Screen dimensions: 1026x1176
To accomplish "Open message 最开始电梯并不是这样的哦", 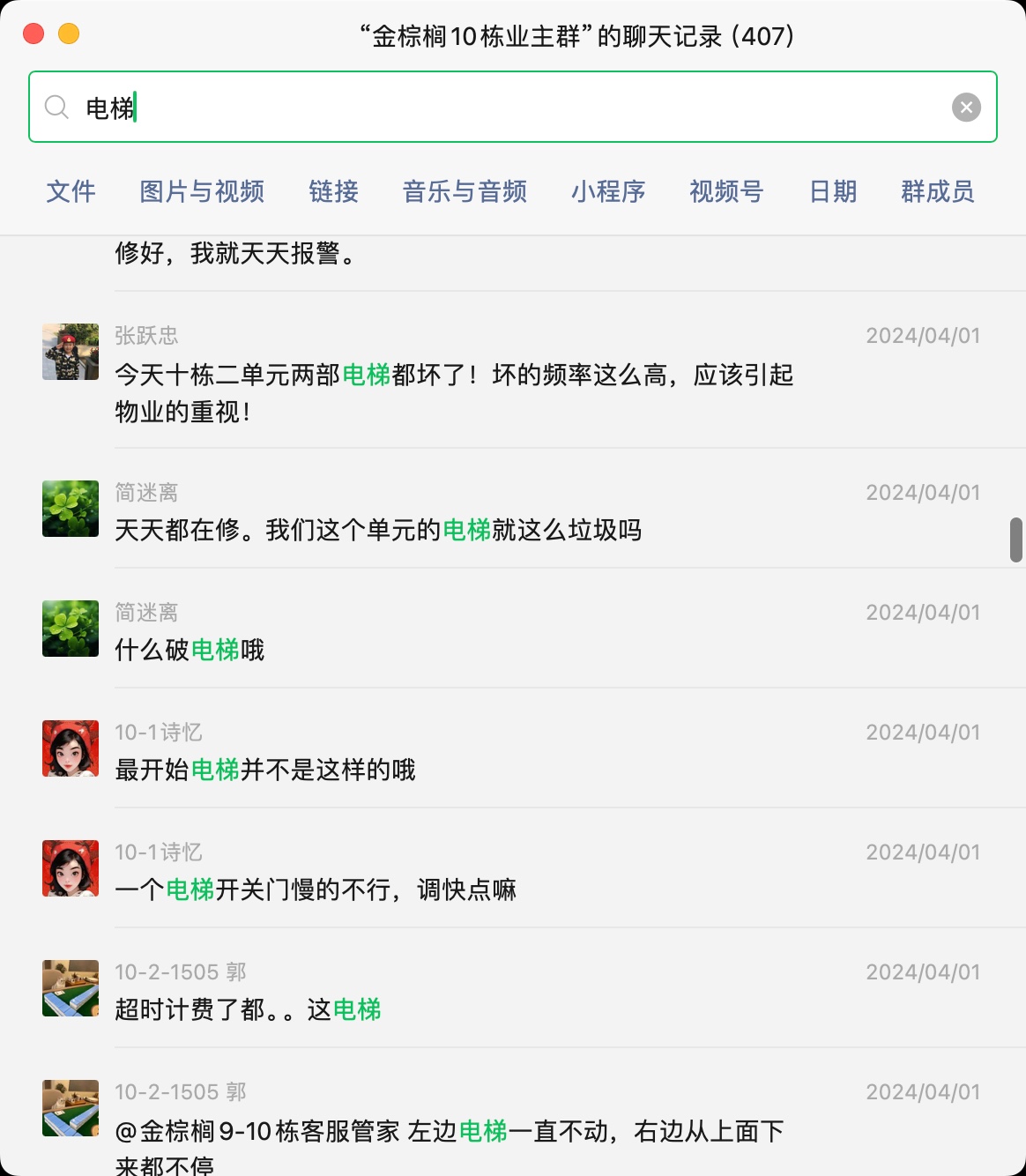I will tap(265, 770).
